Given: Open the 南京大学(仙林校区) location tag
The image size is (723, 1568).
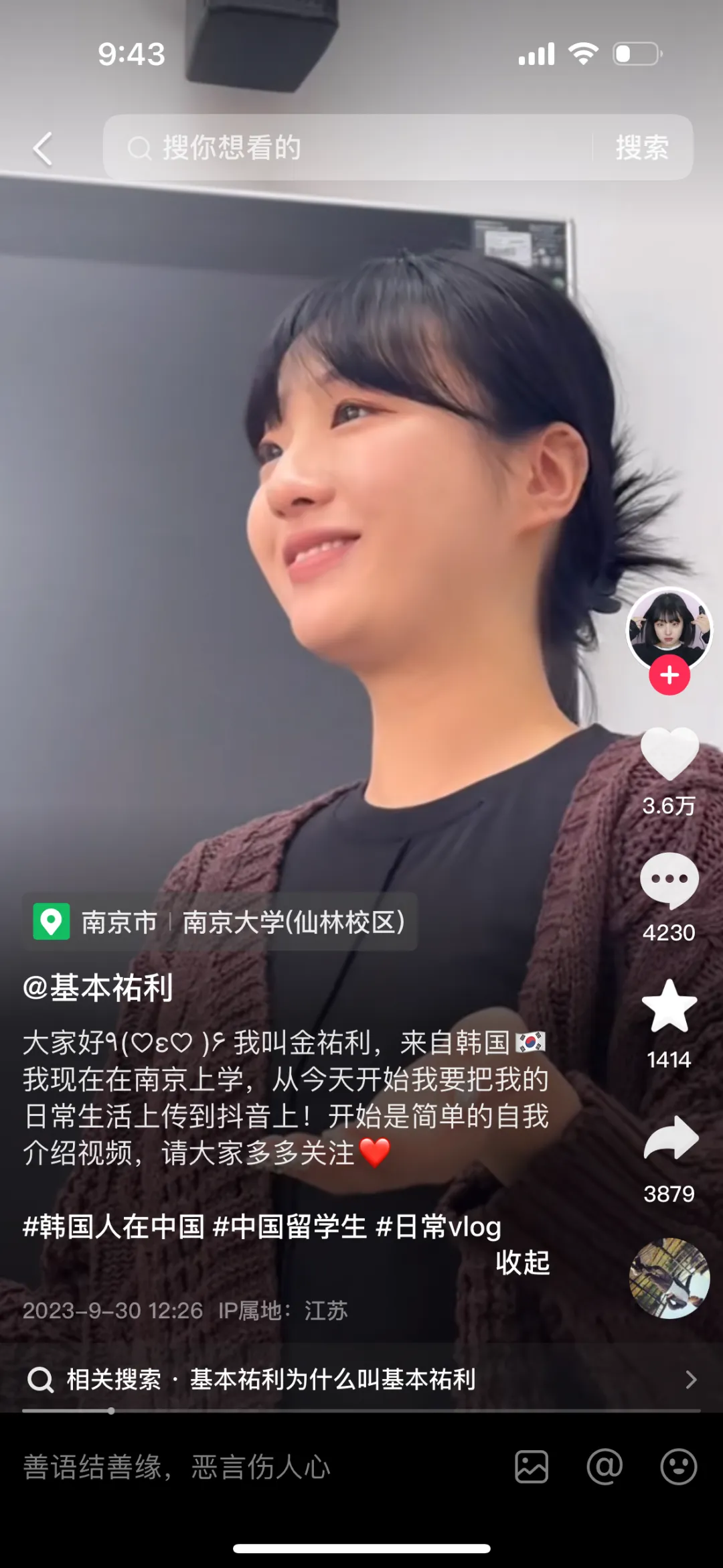Looking at the screenshot, I should [x=293, y=922].
